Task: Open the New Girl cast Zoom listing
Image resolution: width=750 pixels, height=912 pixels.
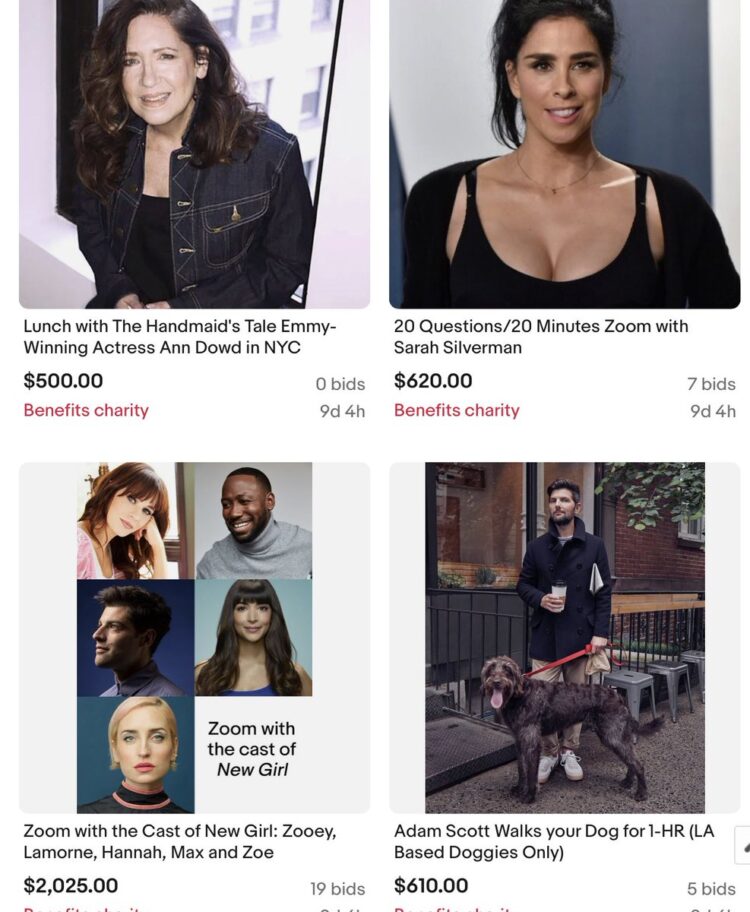Action: (x=180, y=842)
